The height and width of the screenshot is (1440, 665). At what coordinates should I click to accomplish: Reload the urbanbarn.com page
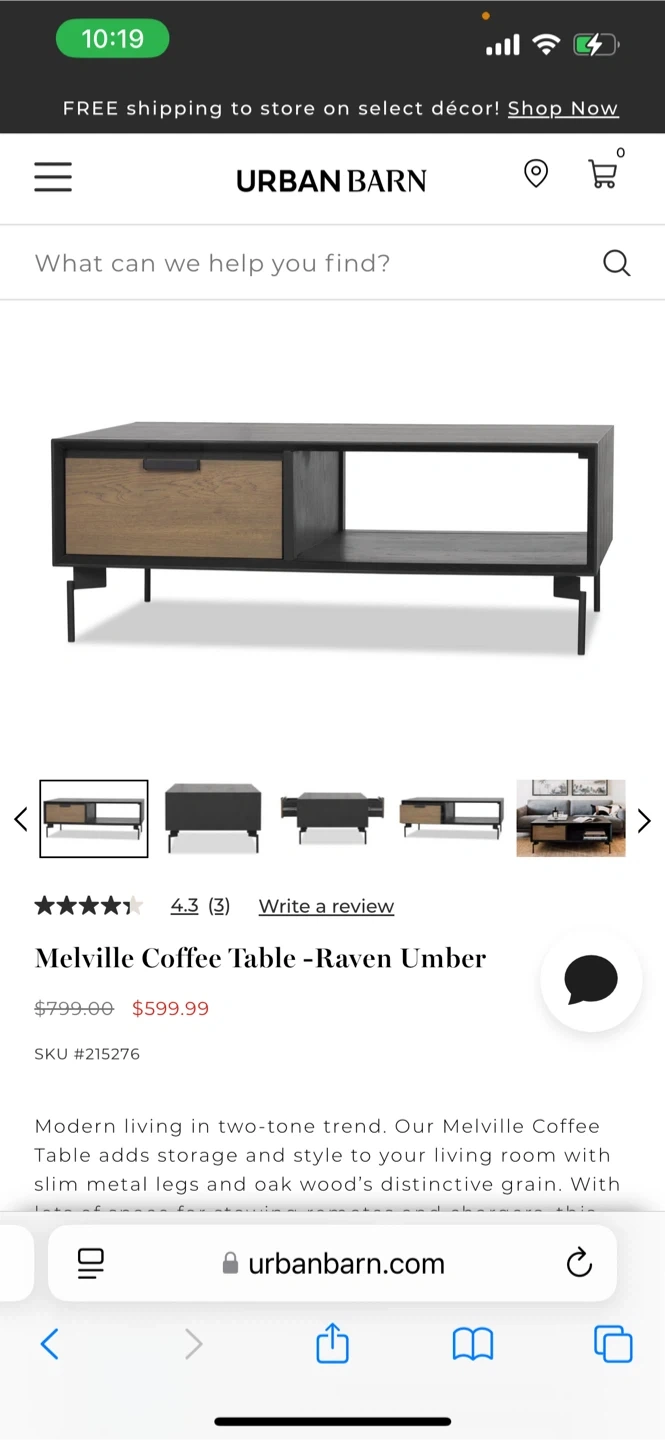579,1264
